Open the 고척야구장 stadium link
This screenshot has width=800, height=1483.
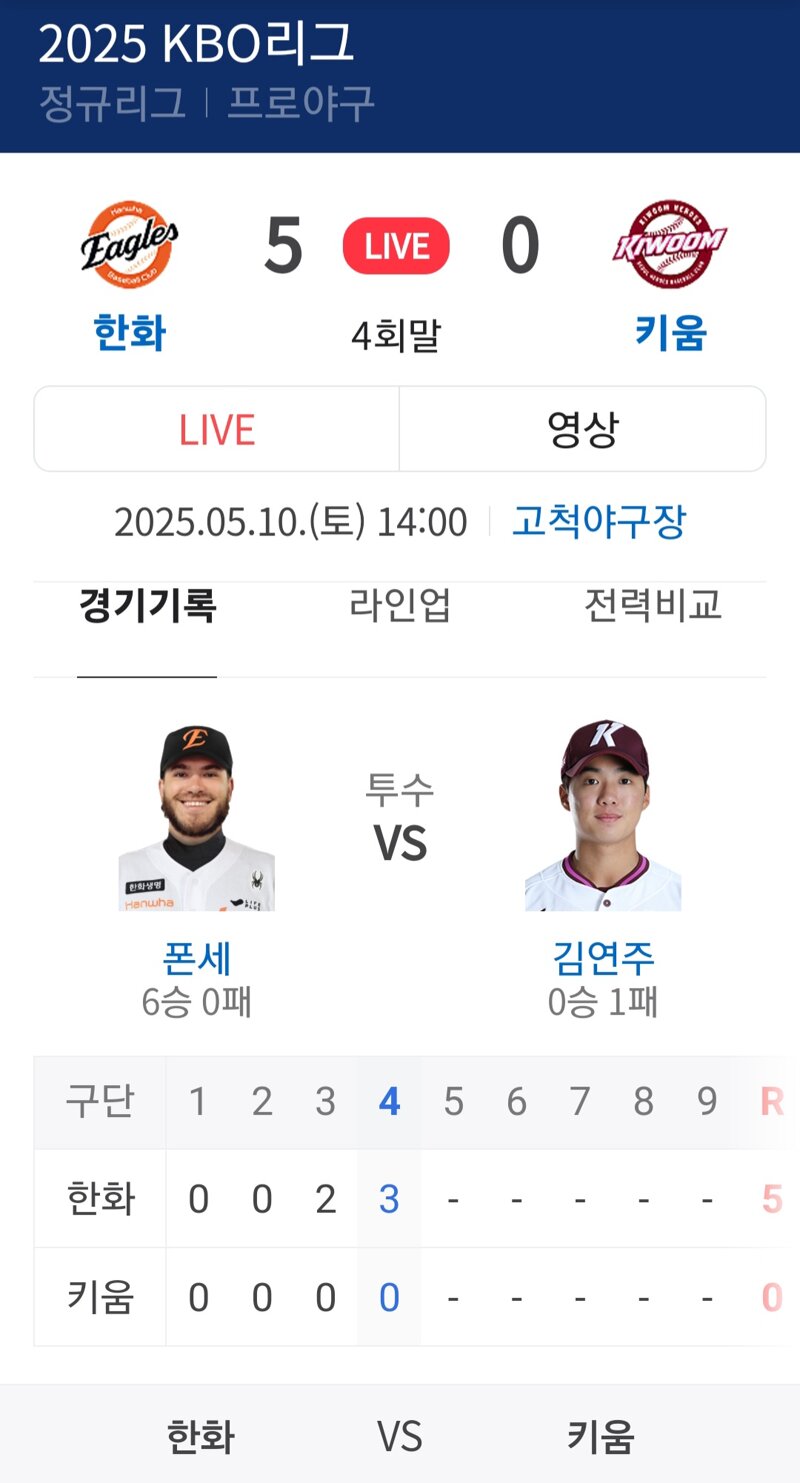(x=598, y=521)
